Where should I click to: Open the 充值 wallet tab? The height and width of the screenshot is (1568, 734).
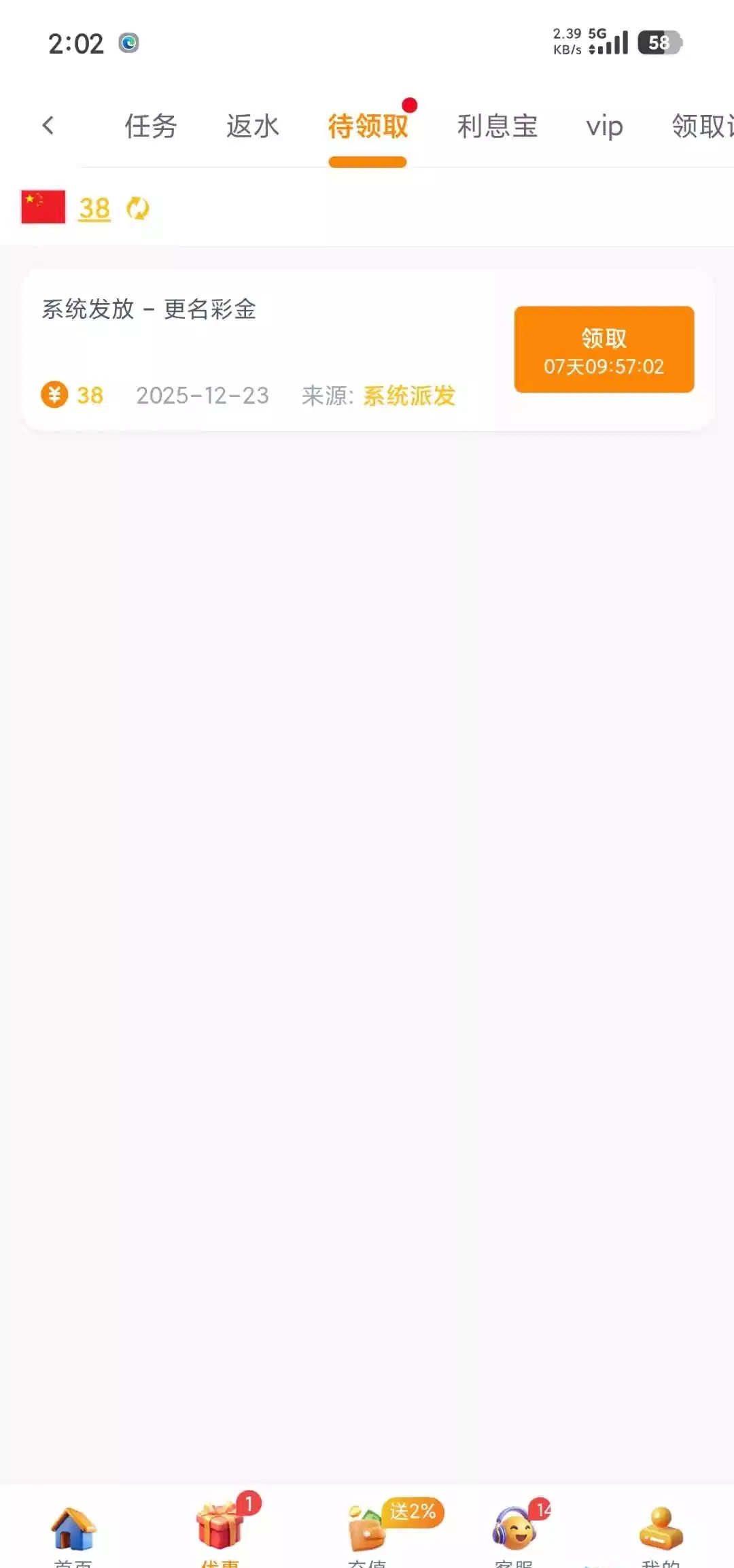[367, 1533]
